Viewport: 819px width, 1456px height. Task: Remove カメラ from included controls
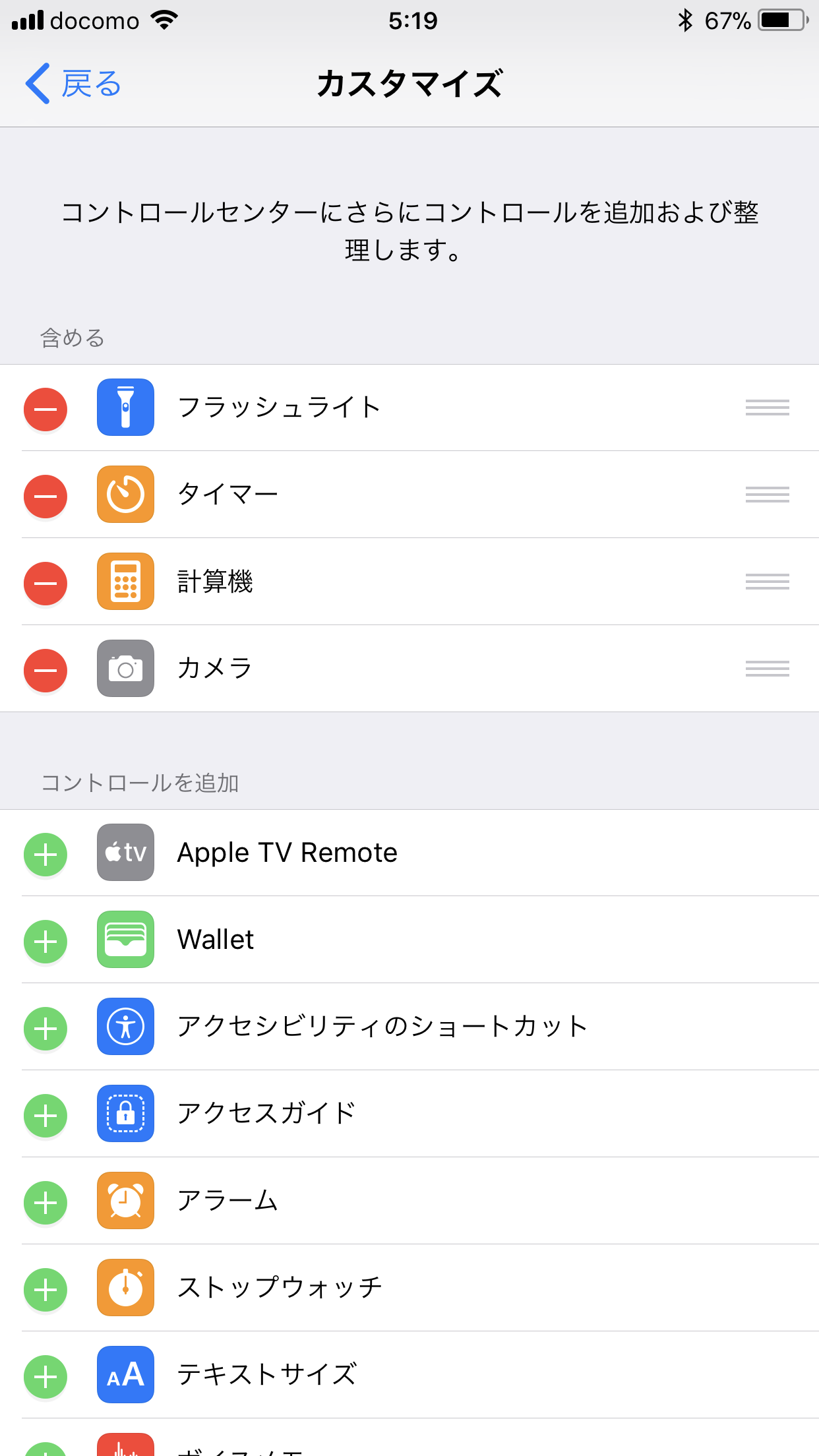coord(45,670)
